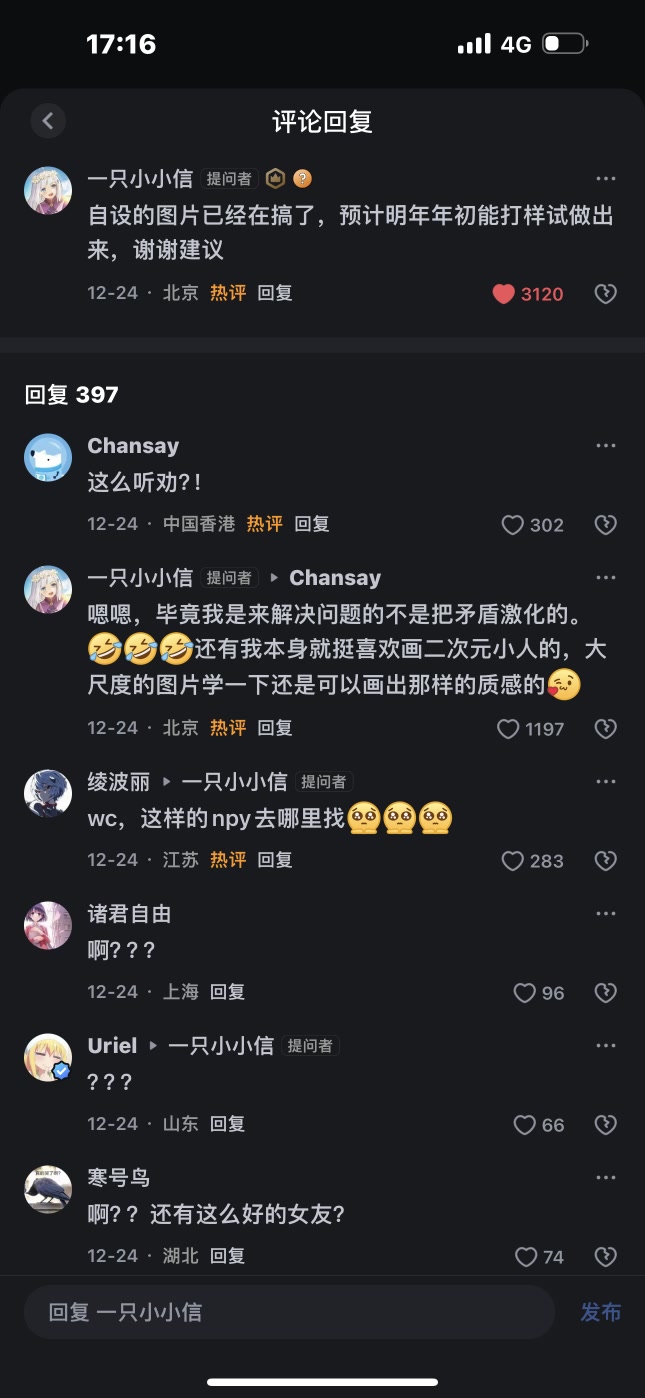Tap 回复 under 寒号鸟's comment
Viewport: 645px width, 1398px height.
(227, 1256)
